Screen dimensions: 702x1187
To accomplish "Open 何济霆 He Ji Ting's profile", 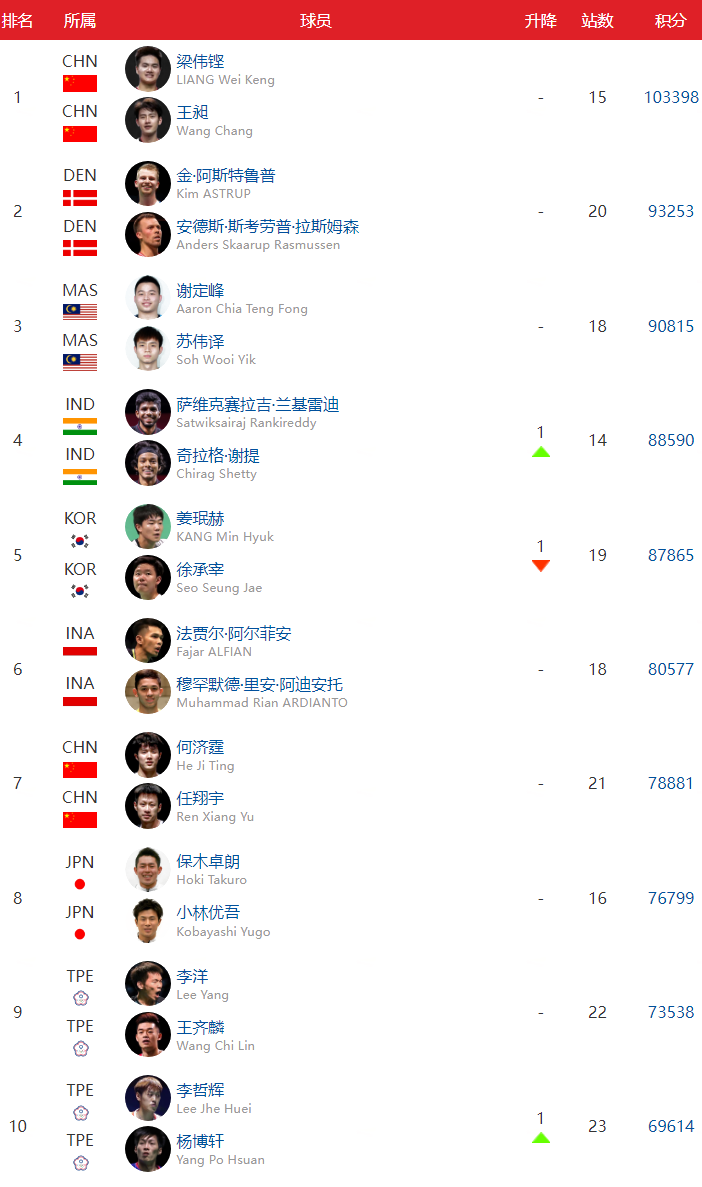I will pyautogui.click(x=200, y=747).
